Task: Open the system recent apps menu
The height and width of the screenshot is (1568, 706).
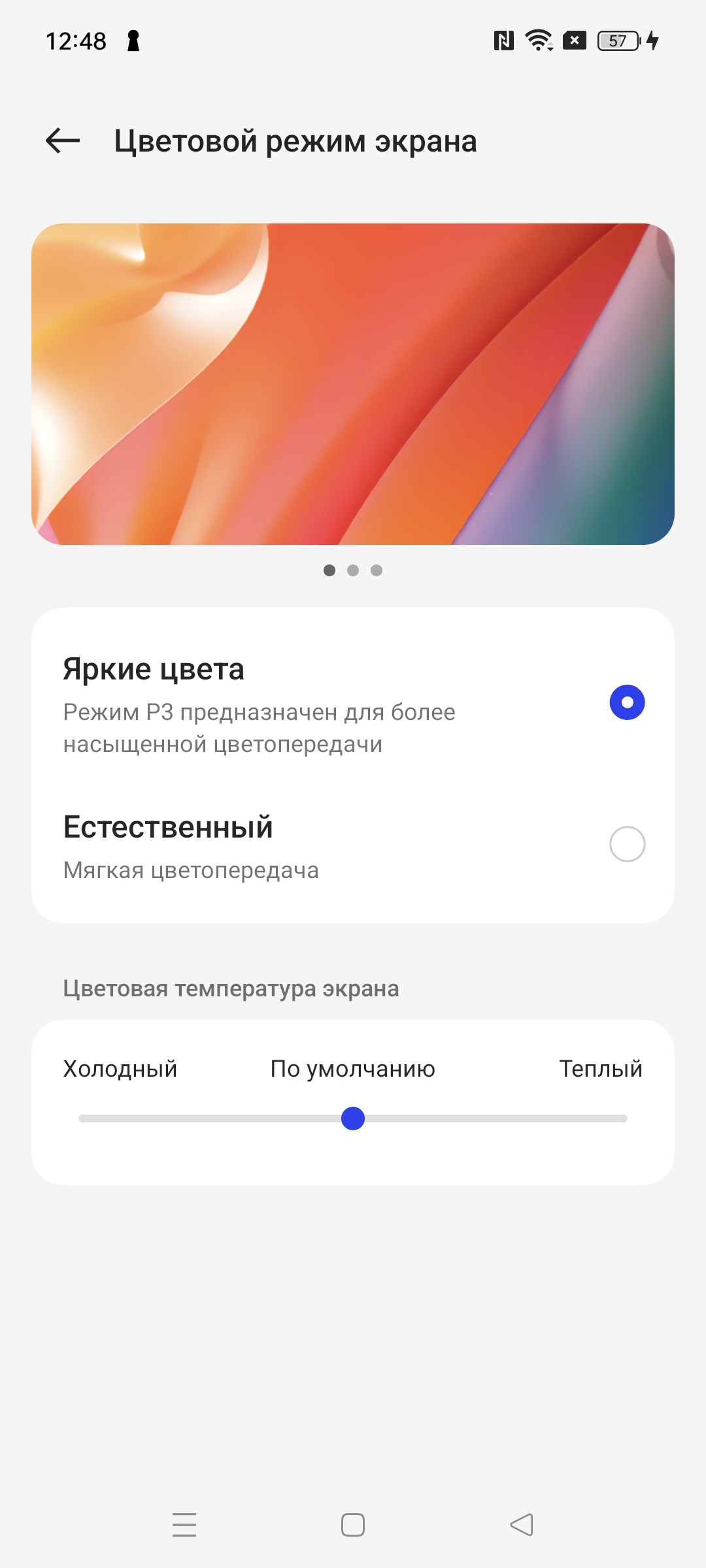Action: tap(184, 1525)
